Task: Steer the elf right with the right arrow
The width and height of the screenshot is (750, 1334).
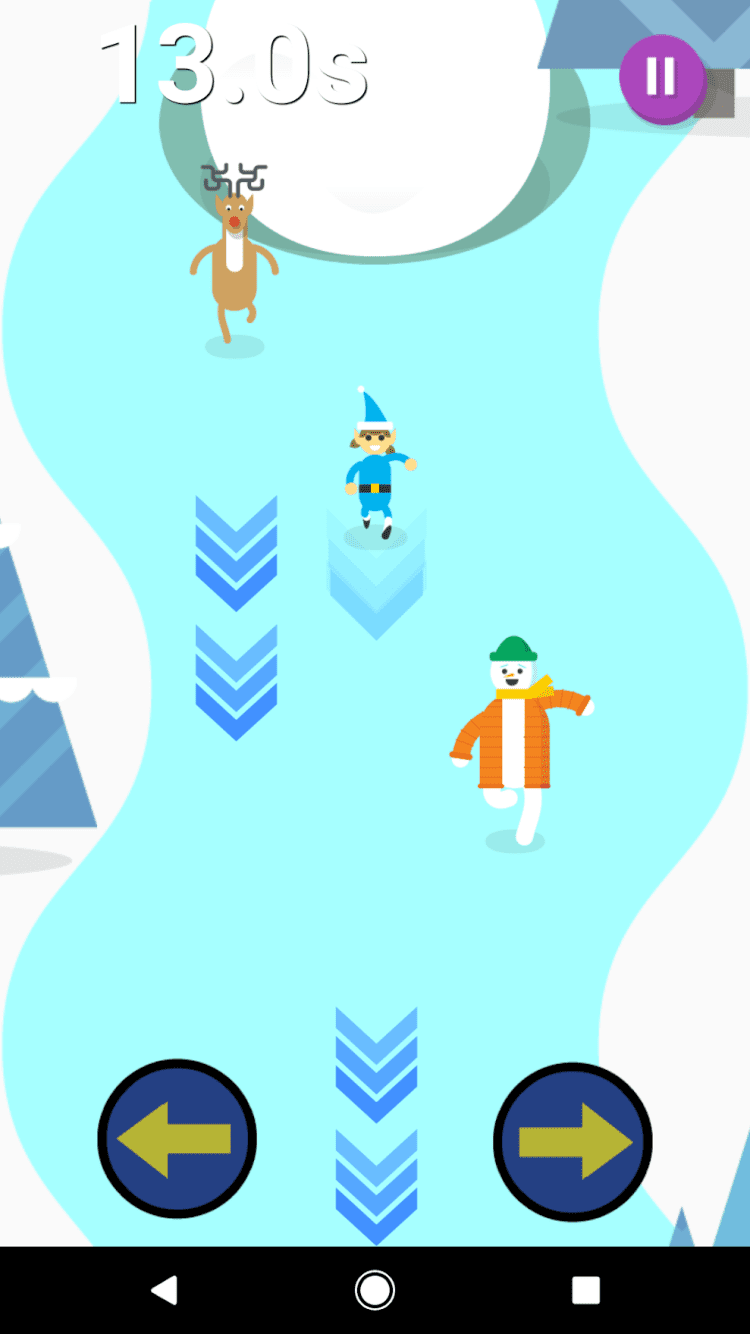Action: pos(573,1141)
